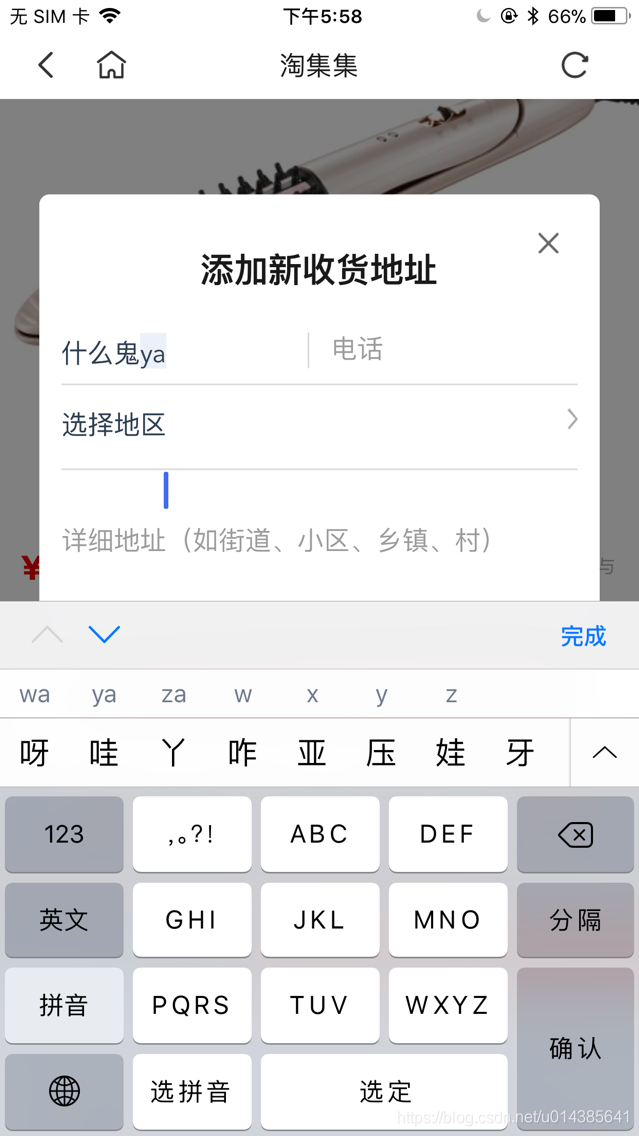Close the 添加新收货地址 dialog

coord(548,243)
